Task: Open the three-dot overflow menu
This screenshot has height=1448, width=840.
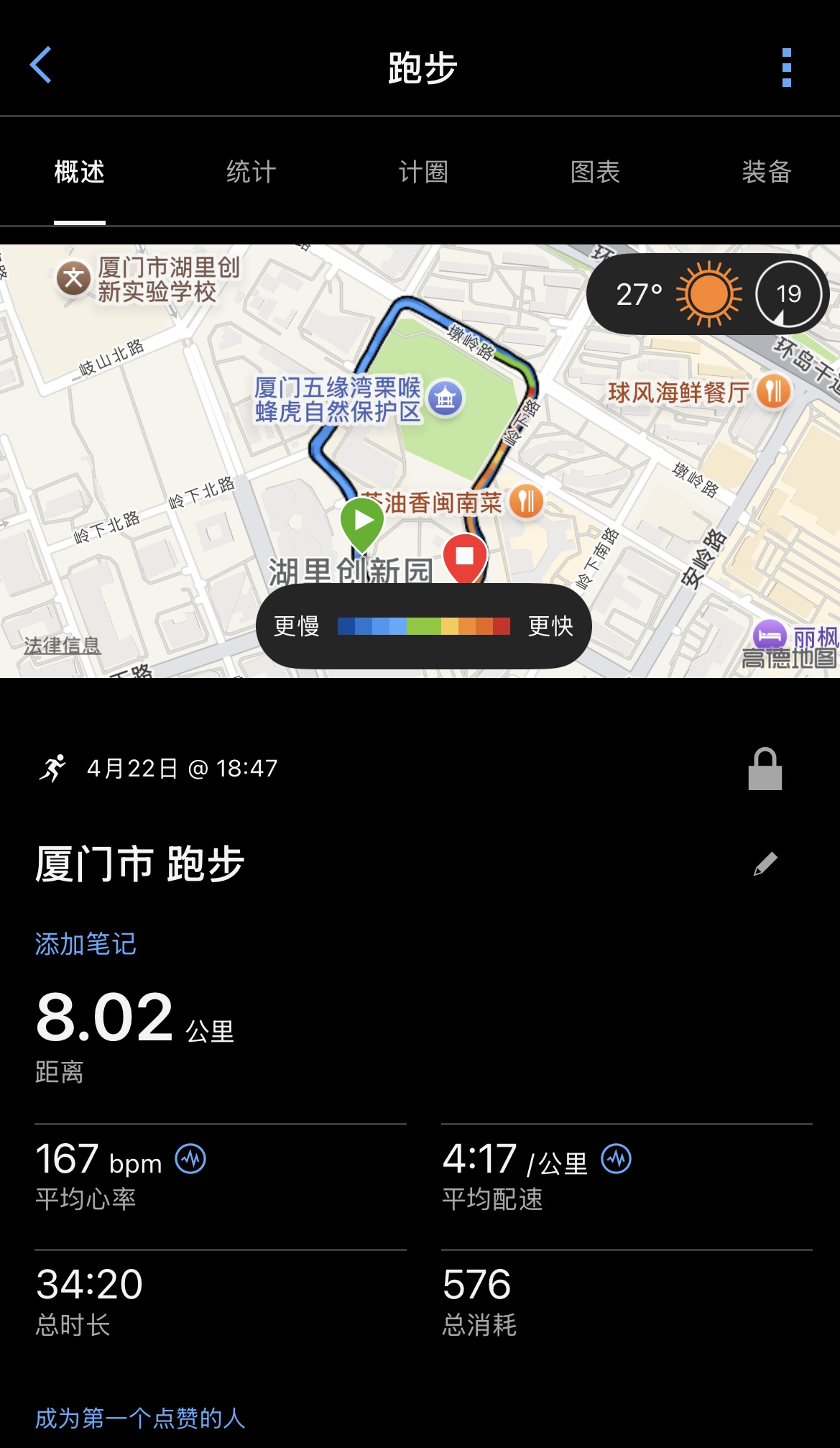Action: point(786,68)
